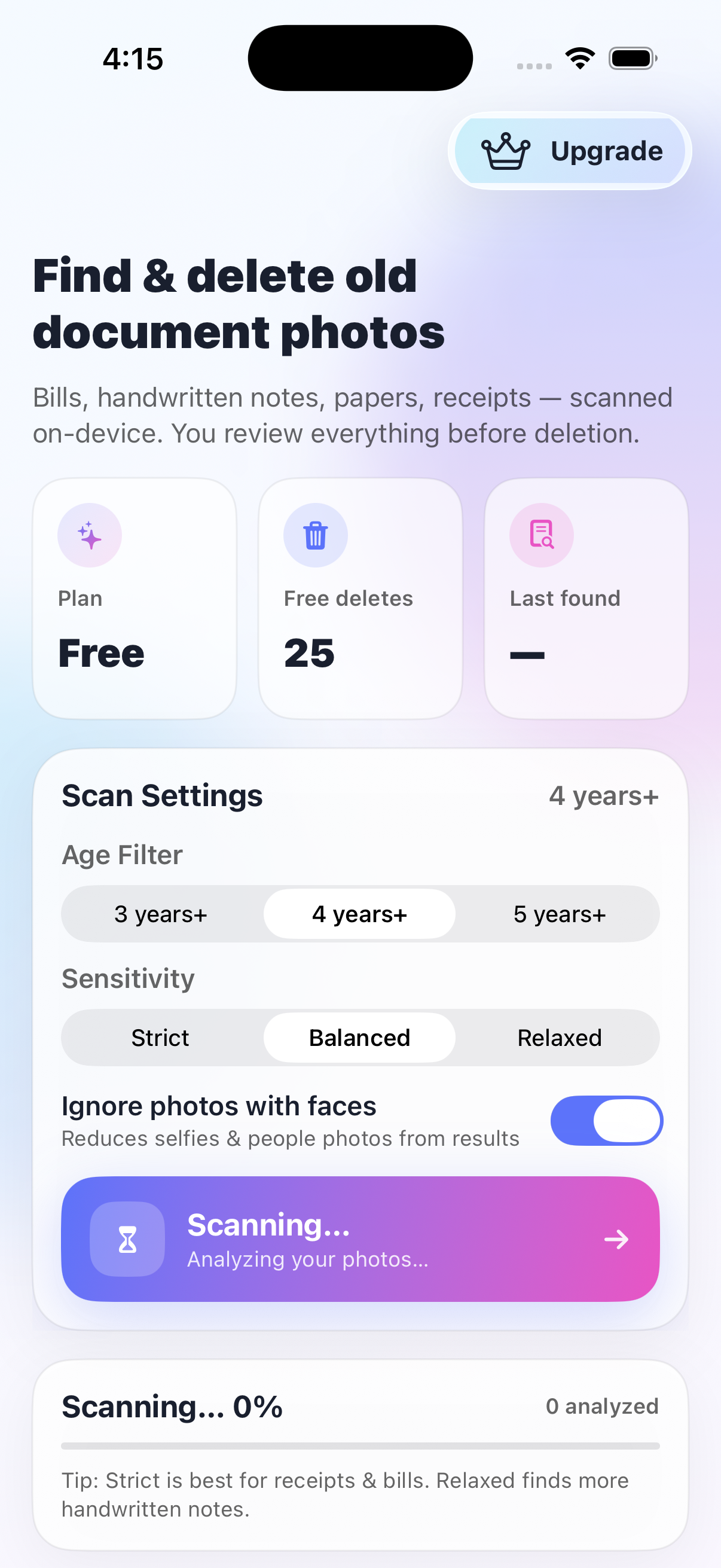The height and width of the screenshot is (1568, 721).
Task: Tap the 4 years+ summary in Scan Settings
Action: [x=604, y=795]
